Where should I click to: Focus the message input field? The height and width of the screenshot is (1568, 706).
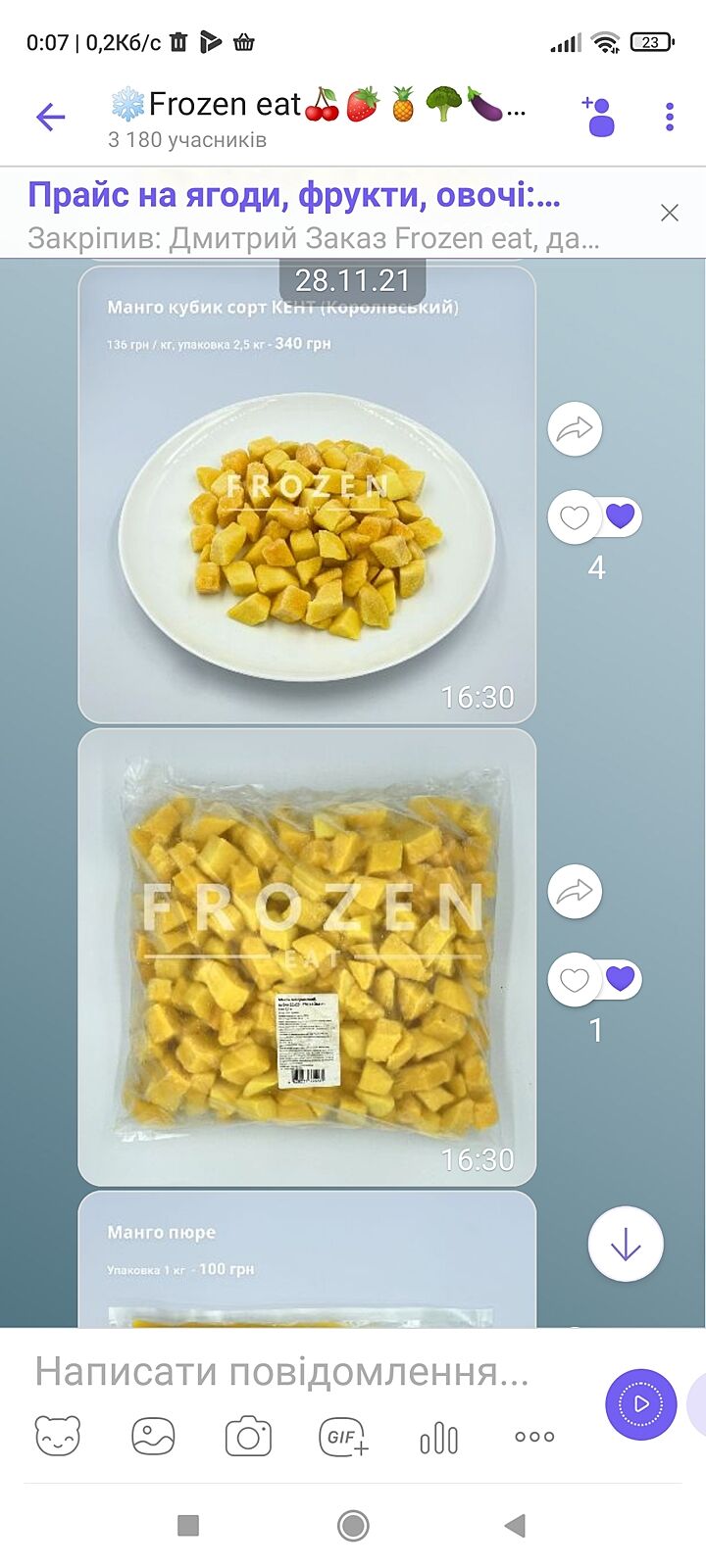pos(294,1371)
